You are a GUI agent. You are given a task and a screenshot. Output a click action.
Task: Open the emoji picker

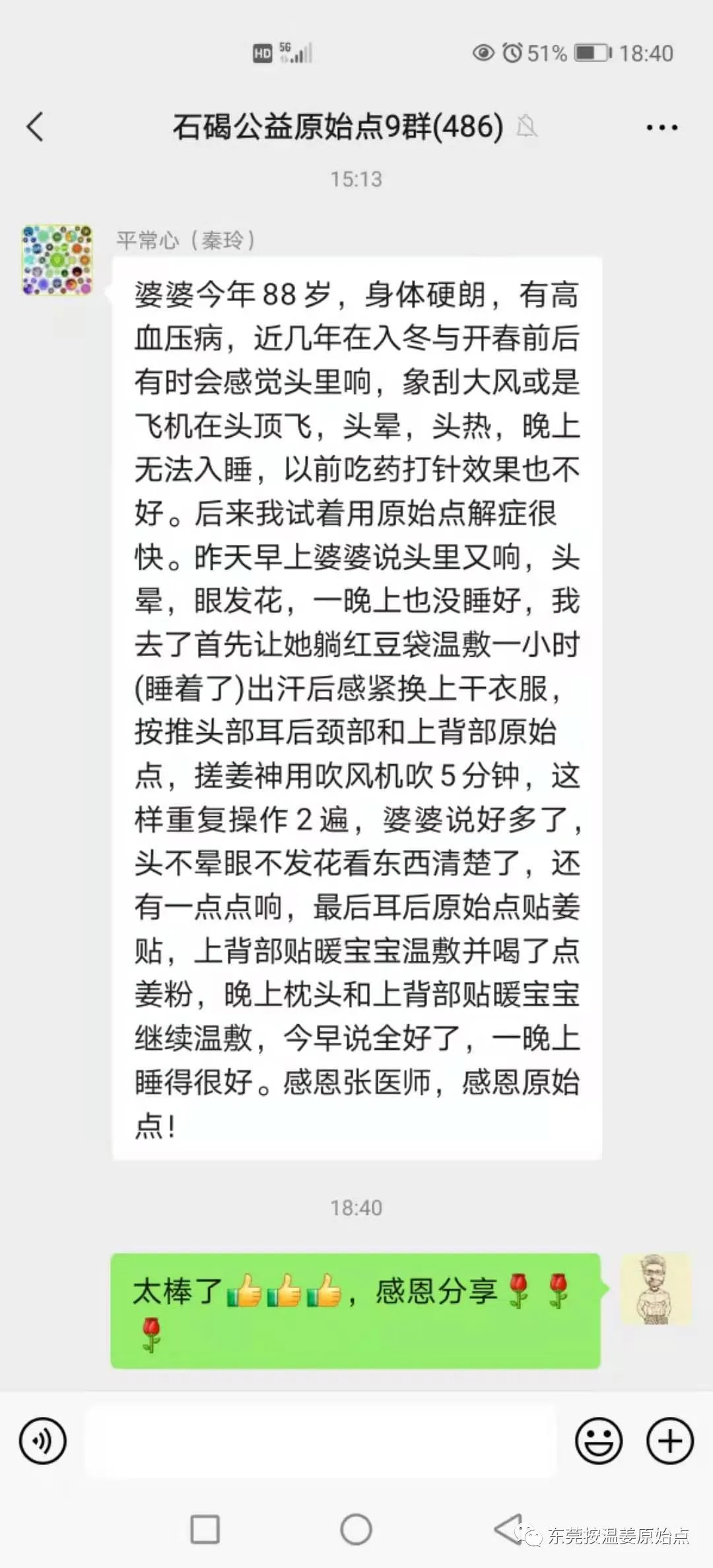(599, 1441)
